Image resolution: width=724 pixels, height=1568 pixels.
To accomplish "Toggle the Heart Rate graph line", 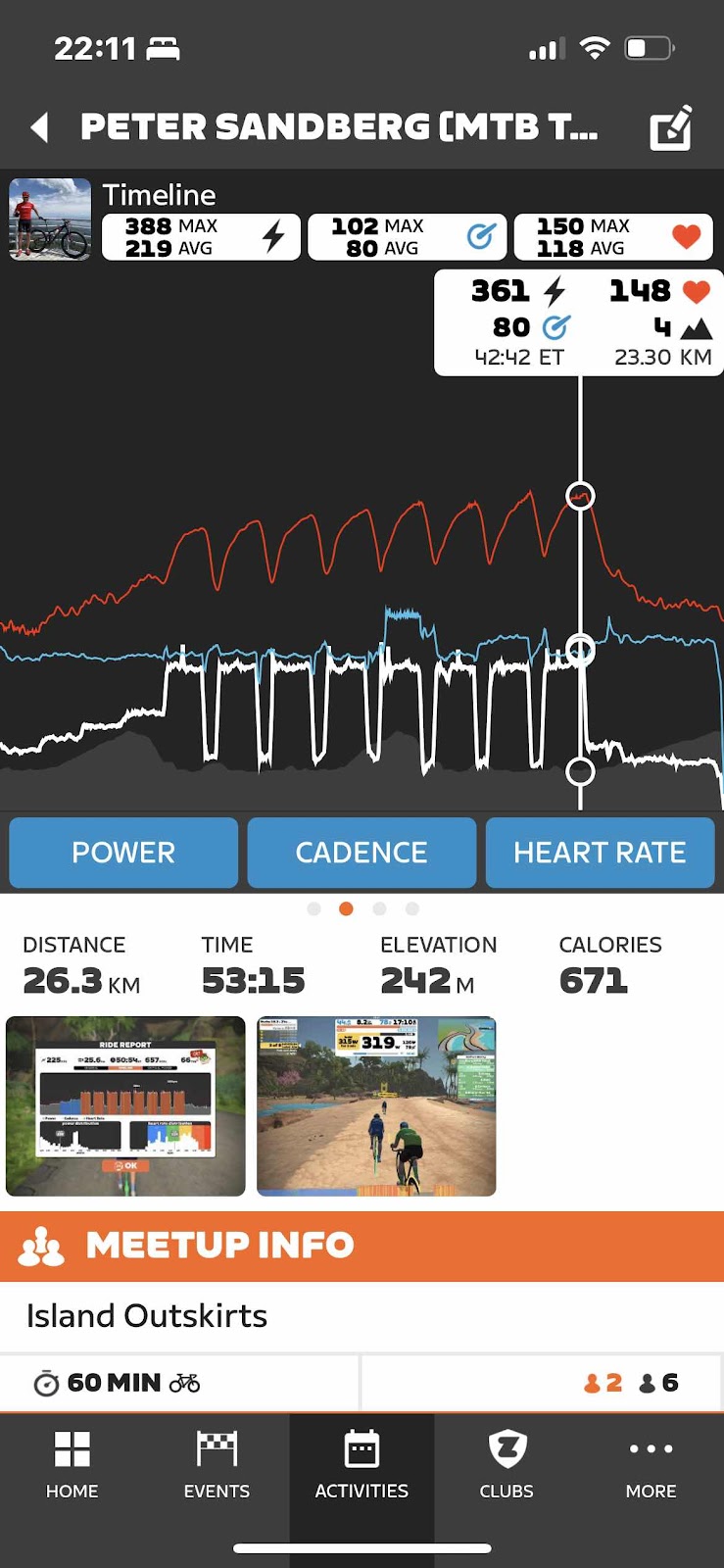I will [x=600, y=853].
